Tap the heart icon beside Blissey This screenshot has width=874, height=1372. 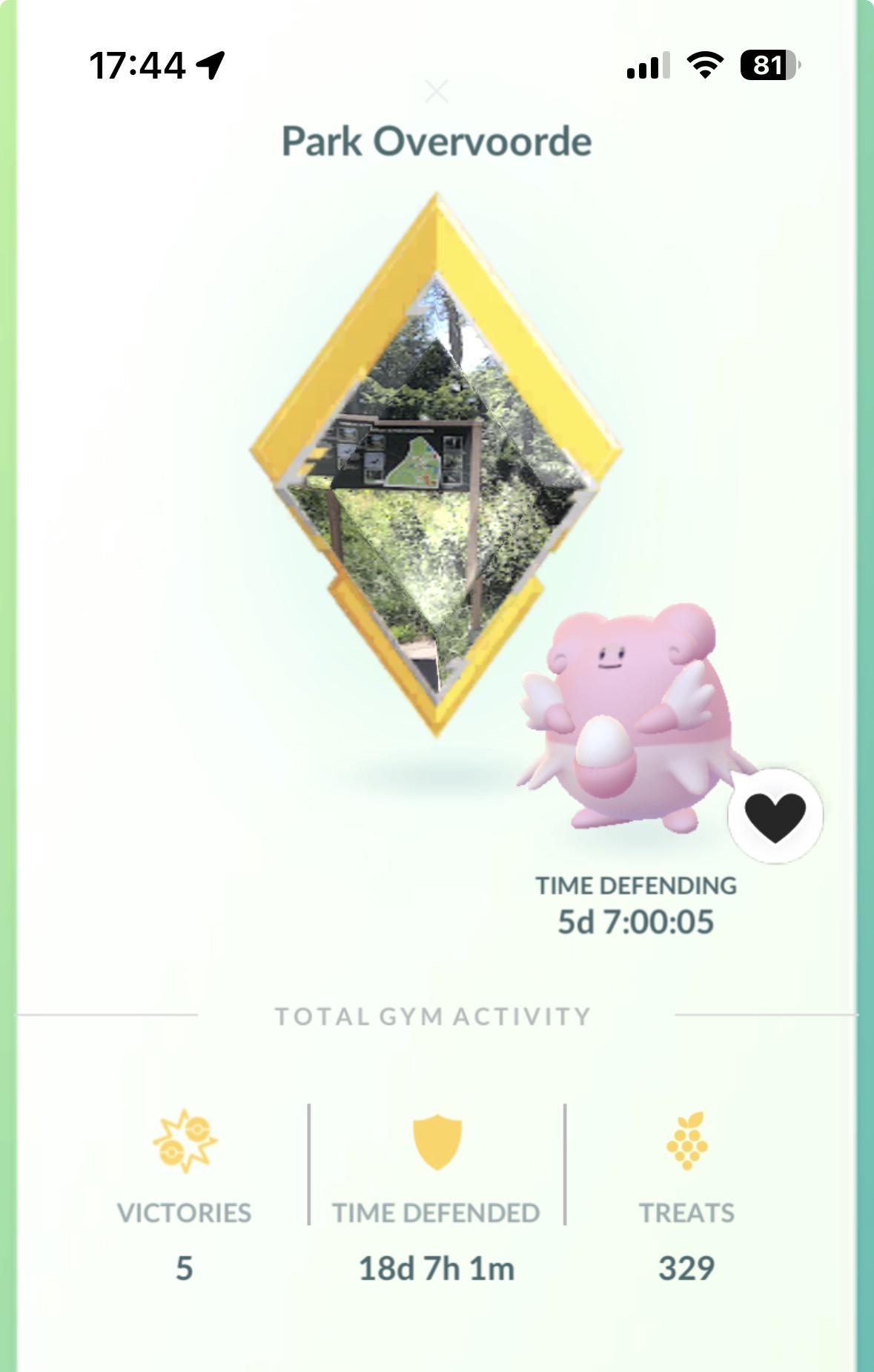tap(775, 816)
